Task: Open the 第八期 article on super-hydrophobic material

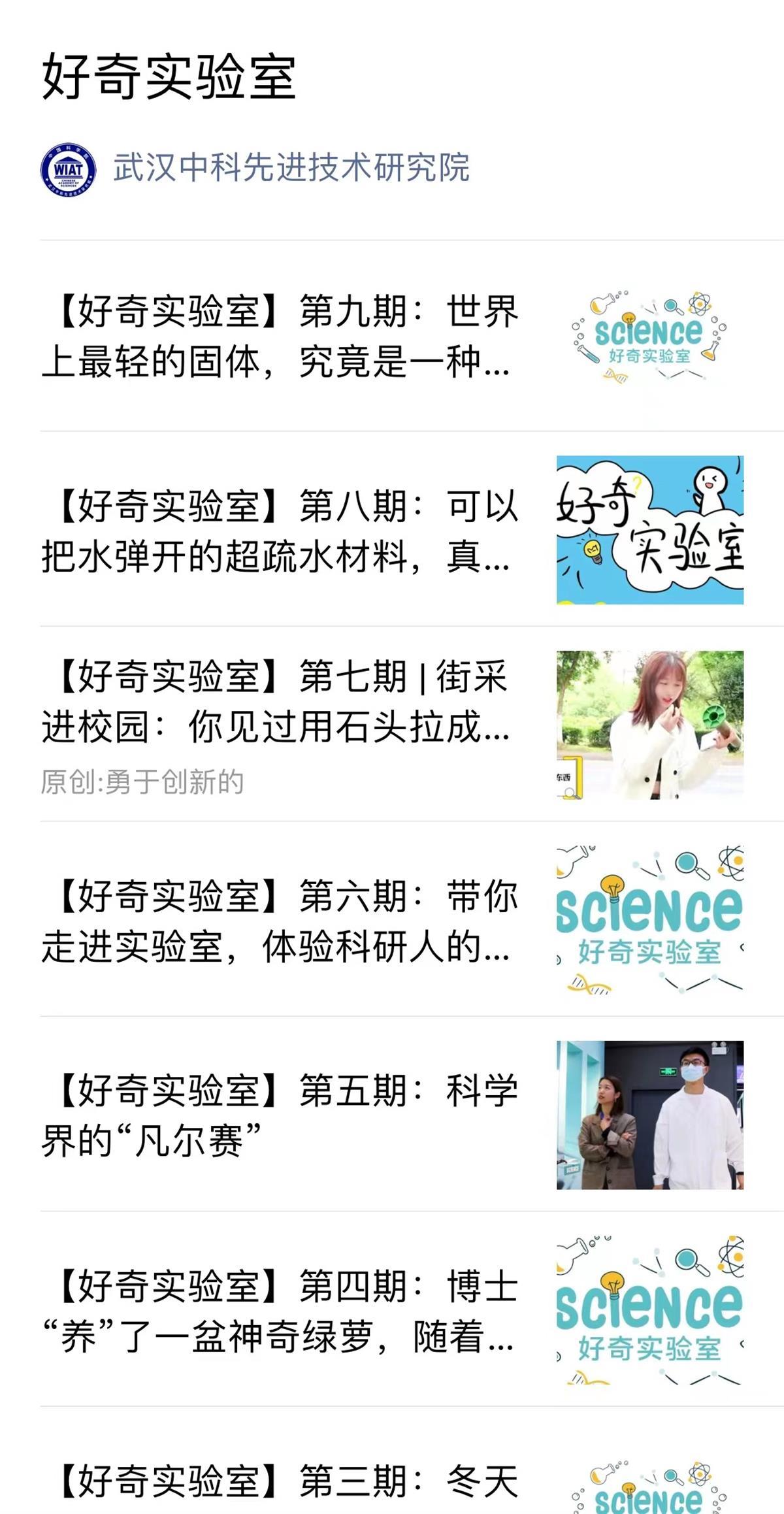Action: (x=281, y=531)
